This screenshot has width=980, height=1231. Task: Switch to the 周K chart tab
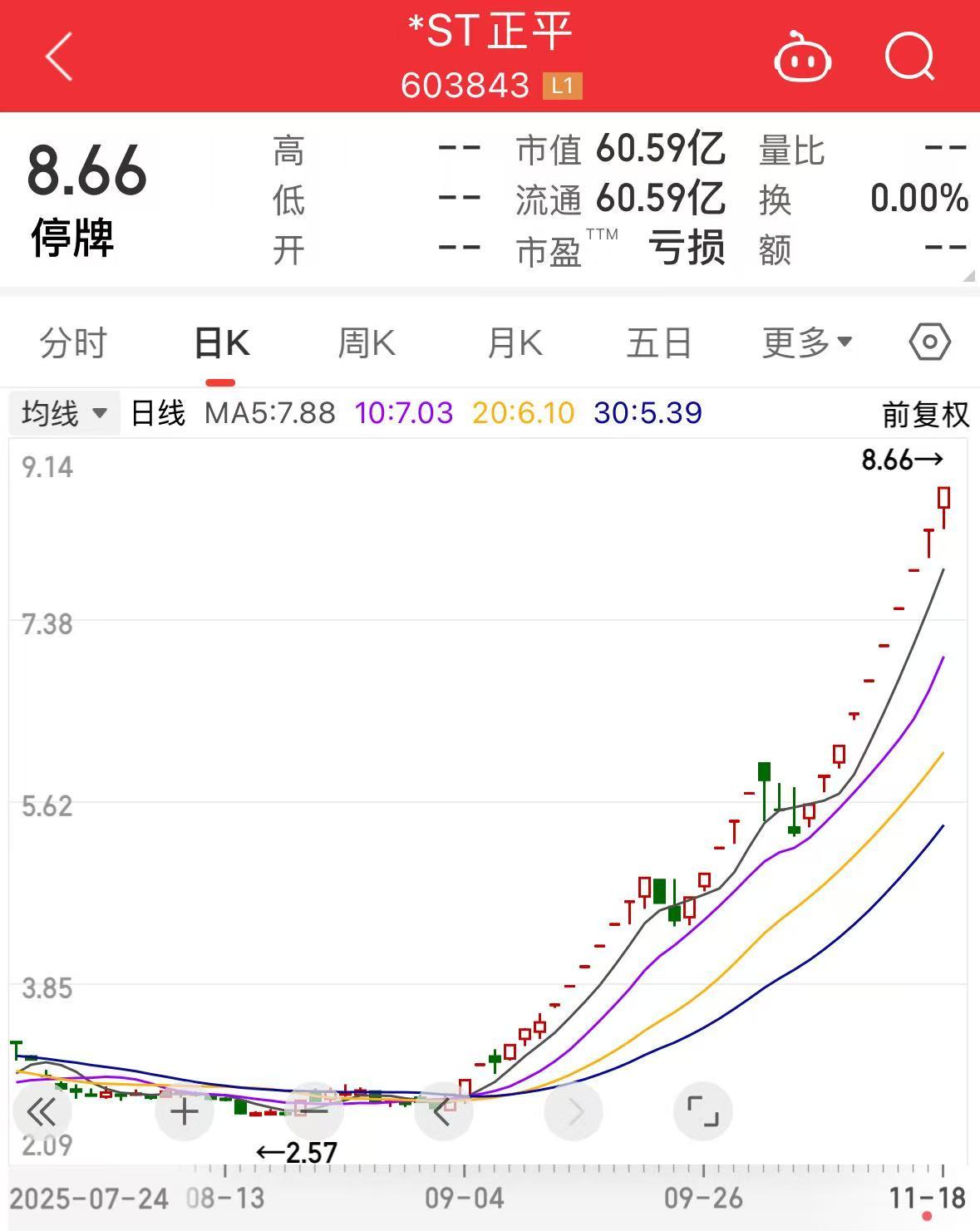coord(367,343)
